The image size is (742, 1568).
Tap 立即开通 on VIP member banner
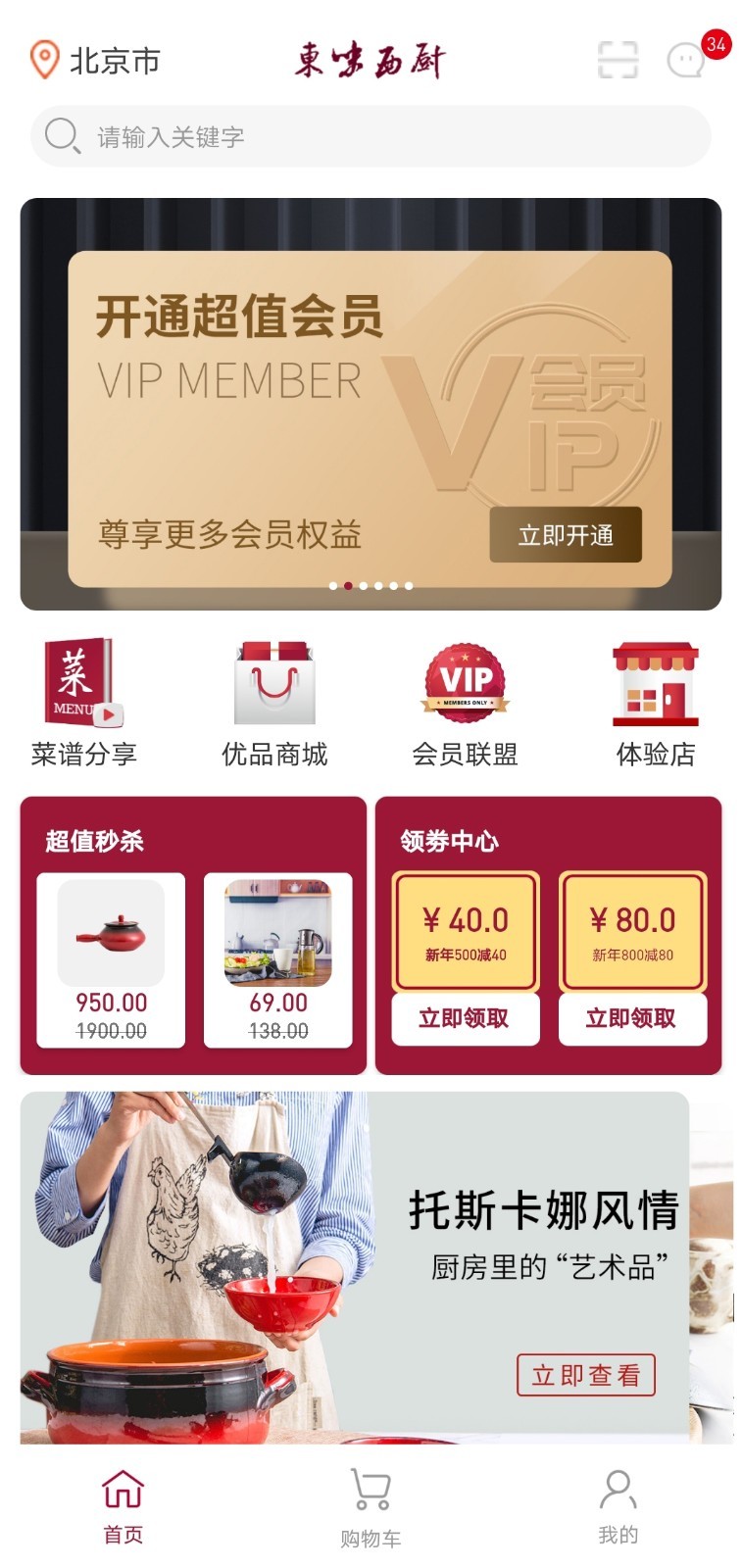tap(566, 535)
